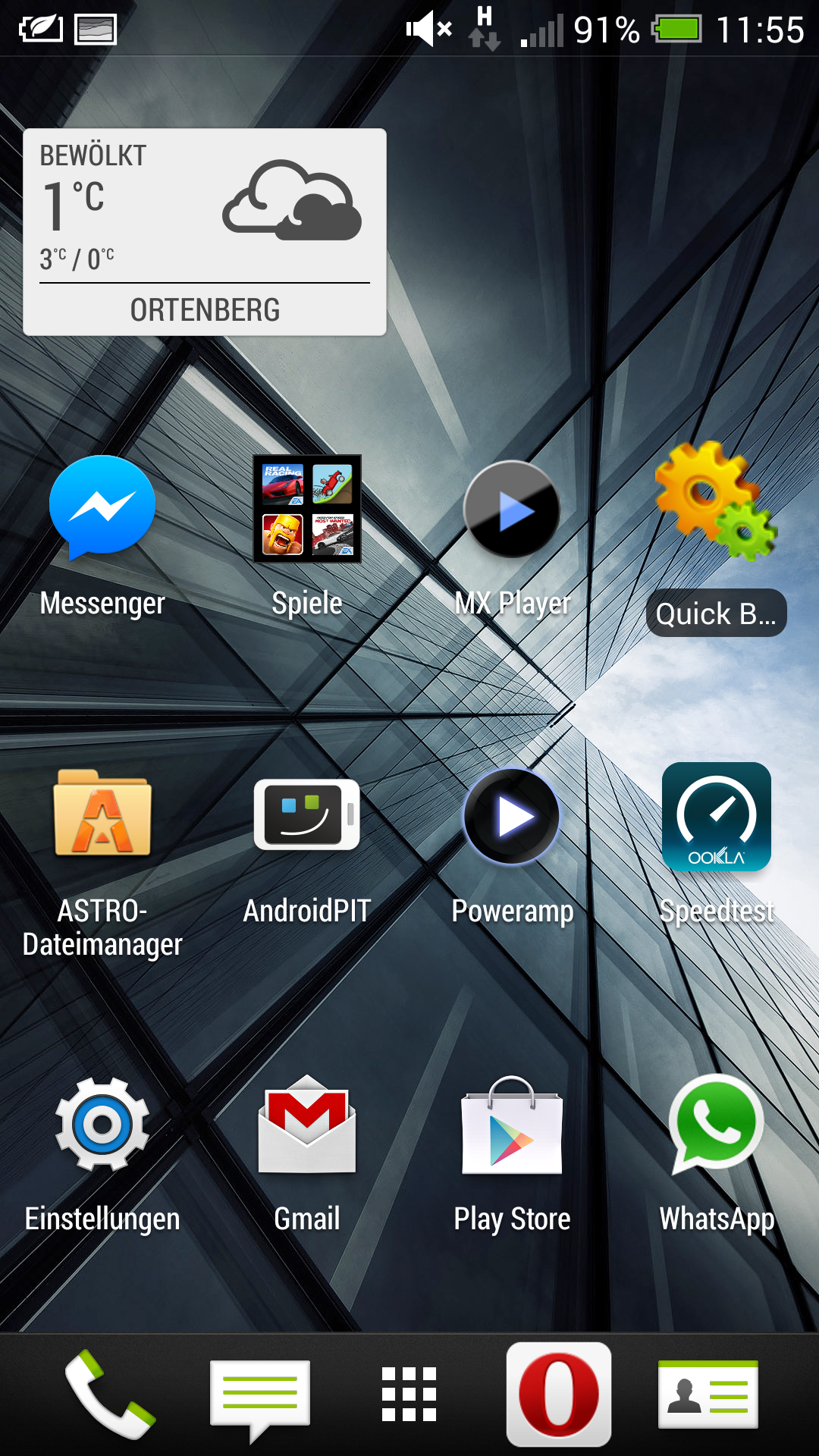This screenshot has width=819, height=1456.
Task: Open the phone dialer in the dock
Action: tap(109, 1394)
